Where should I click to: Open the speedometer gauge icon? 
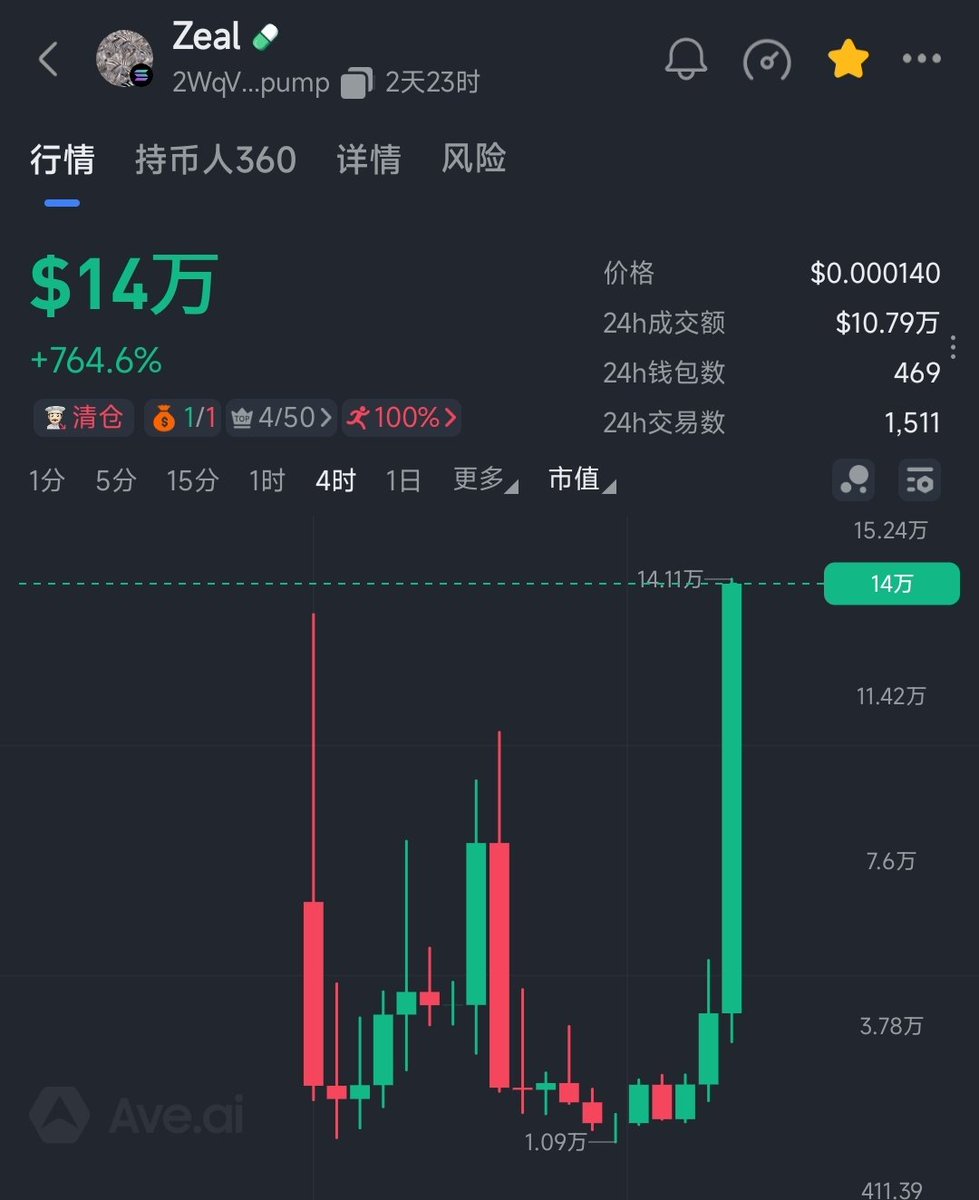[x=767, y=60]
